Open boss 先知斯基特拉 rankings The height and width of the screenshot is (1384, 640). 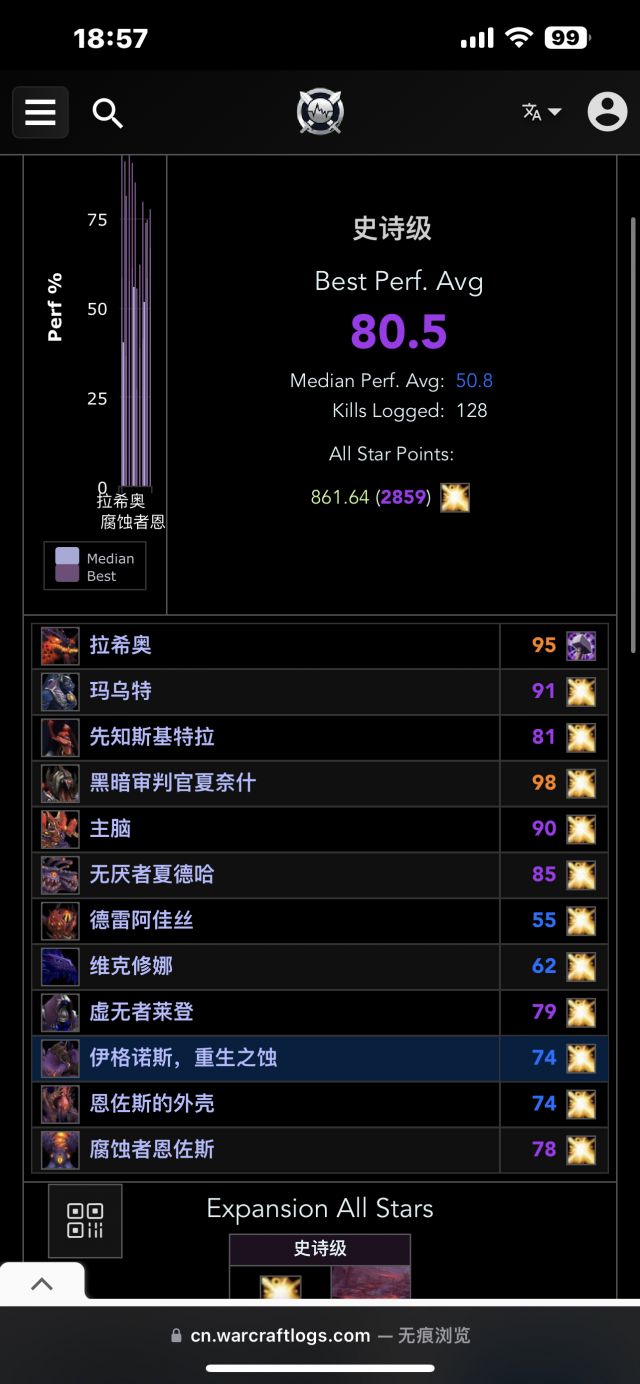pyautogui.click(x=152, y=738)
